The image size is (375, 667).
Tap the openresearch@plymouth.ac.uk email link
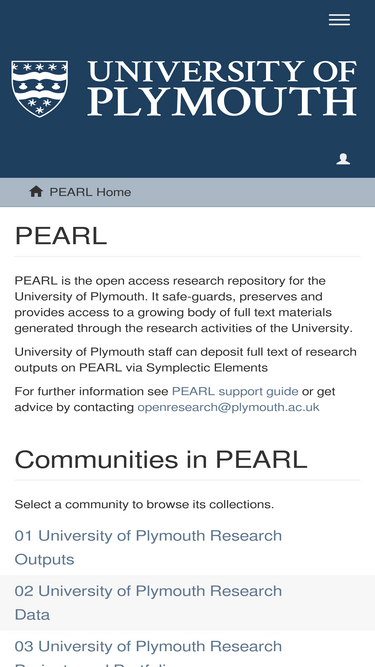(x=228, y=407)
